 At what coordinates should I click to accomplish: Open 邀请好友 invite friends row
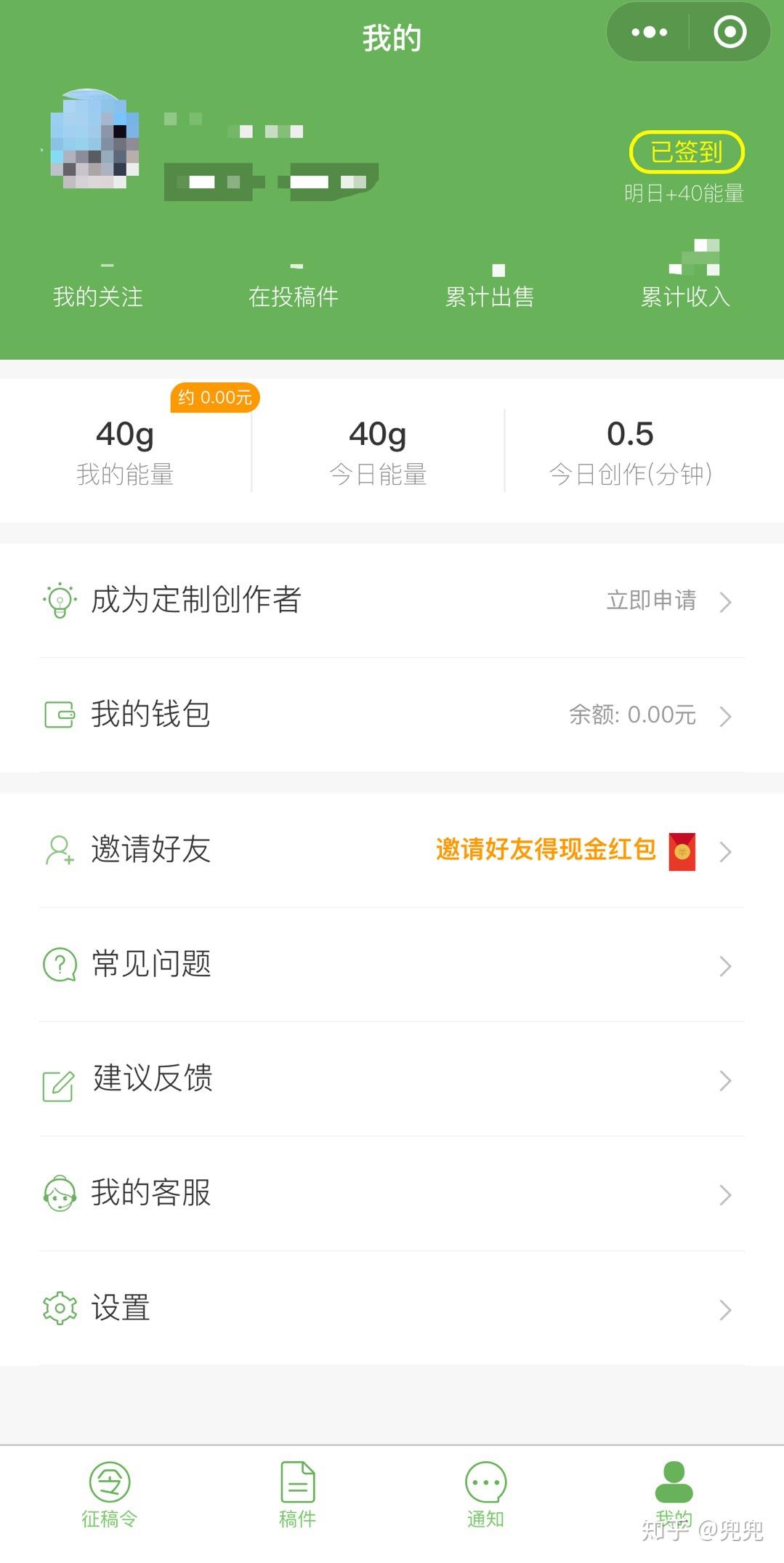pyautogui.click(x=392, y=850)
